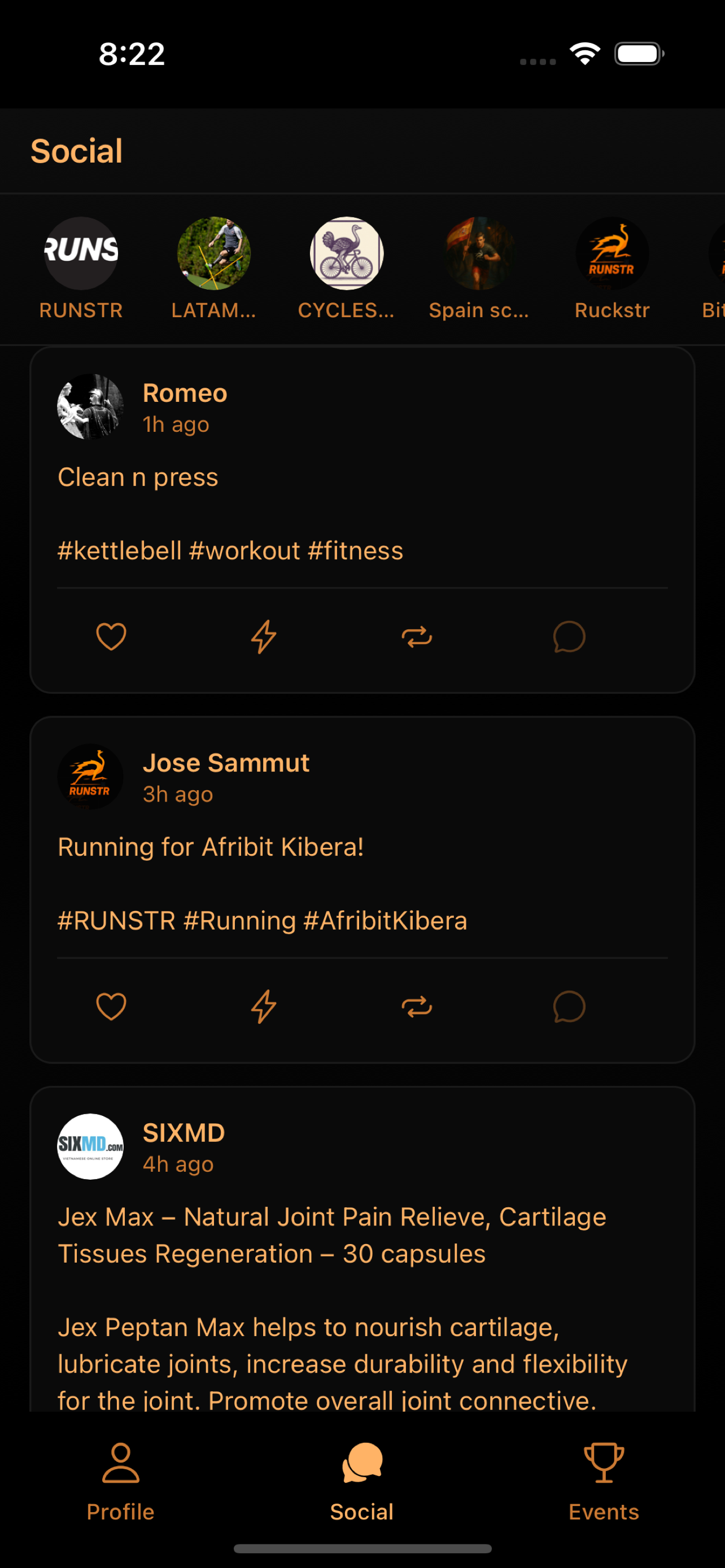Comment on Romeo's post

pyautogui.click(x=569, y=637)
